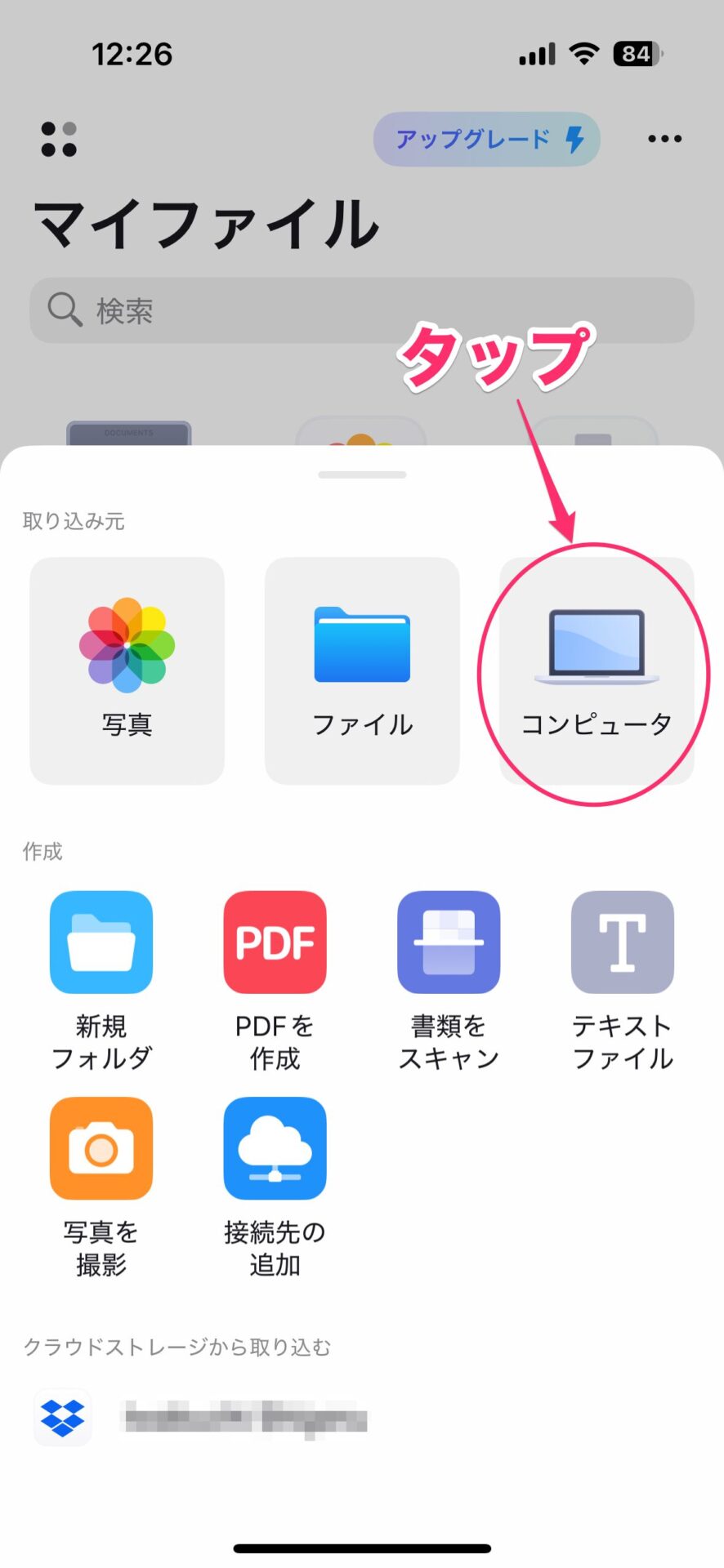Select the ファイル (Files) import source icon

[361, 645]
